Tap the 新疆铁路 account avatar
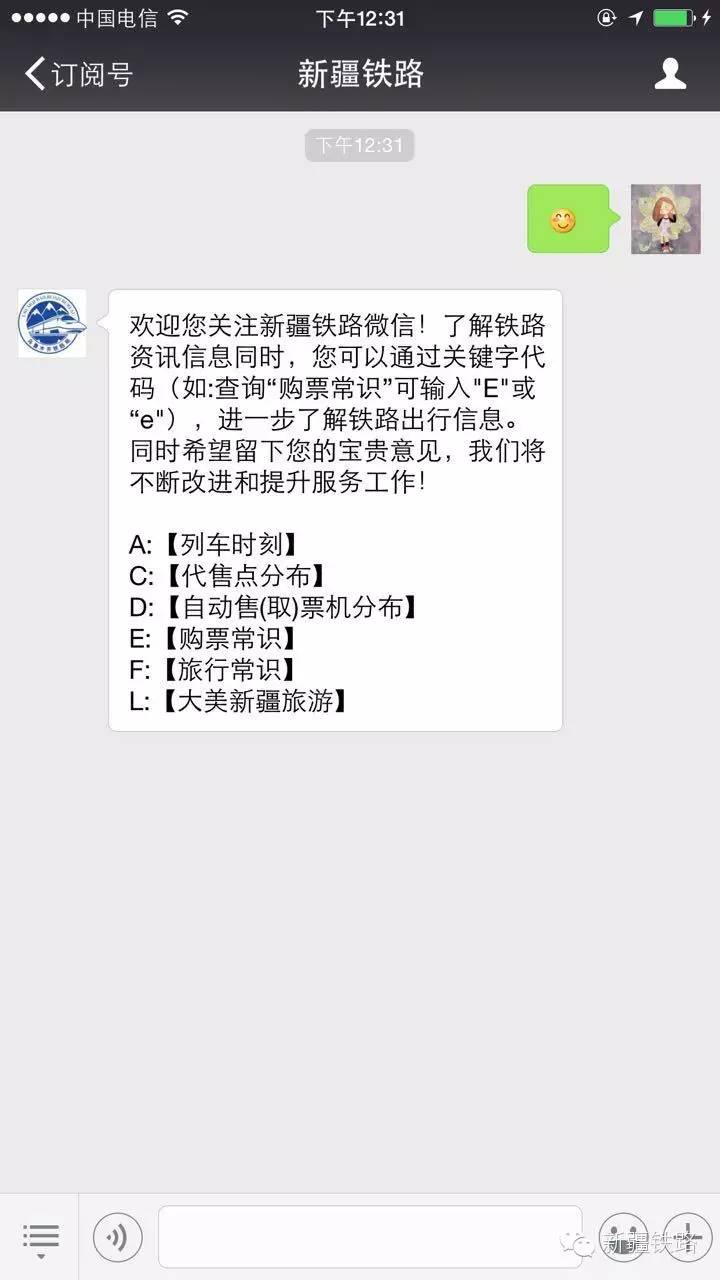This screenshot has width=720, height=1280. [51, 320]
